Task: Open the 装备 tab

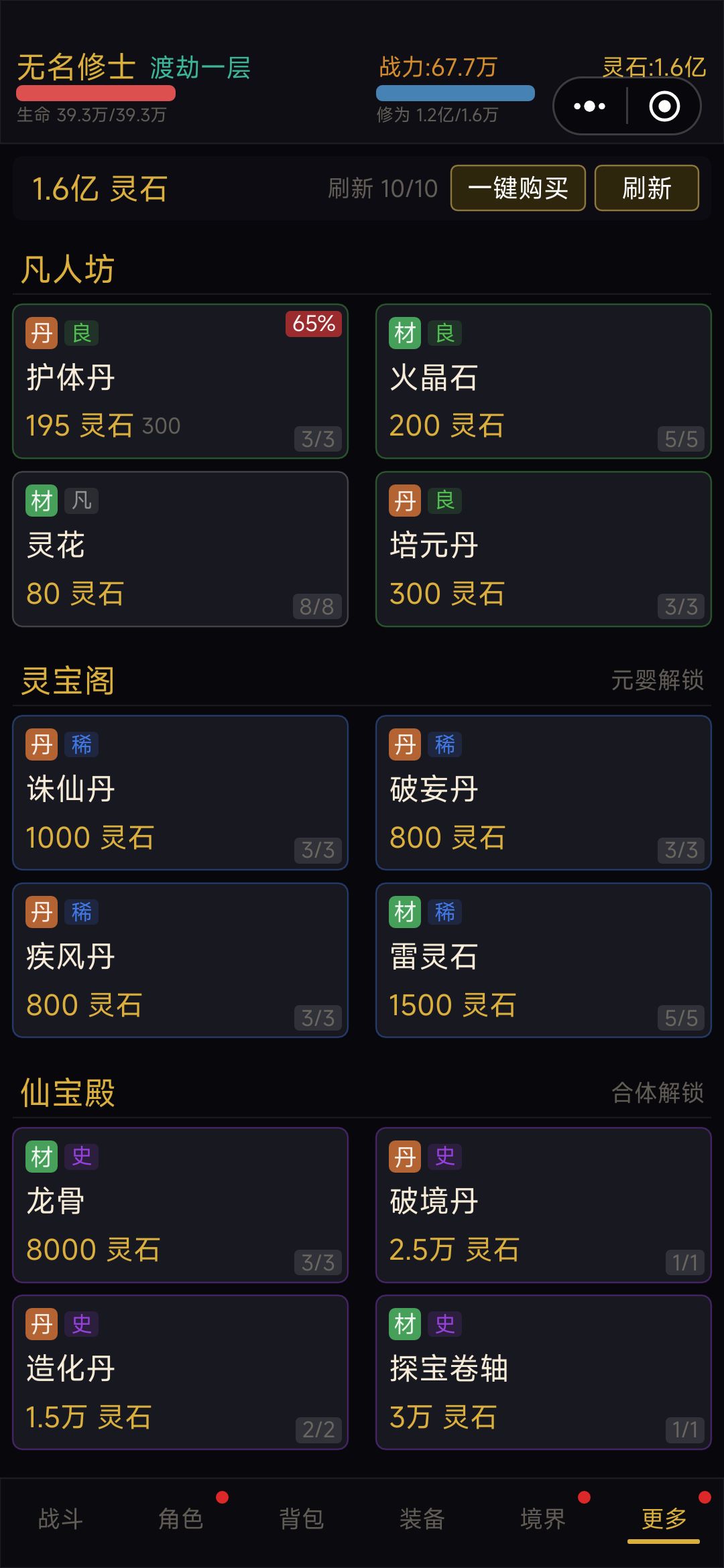Action: [x=421, y=1518]
